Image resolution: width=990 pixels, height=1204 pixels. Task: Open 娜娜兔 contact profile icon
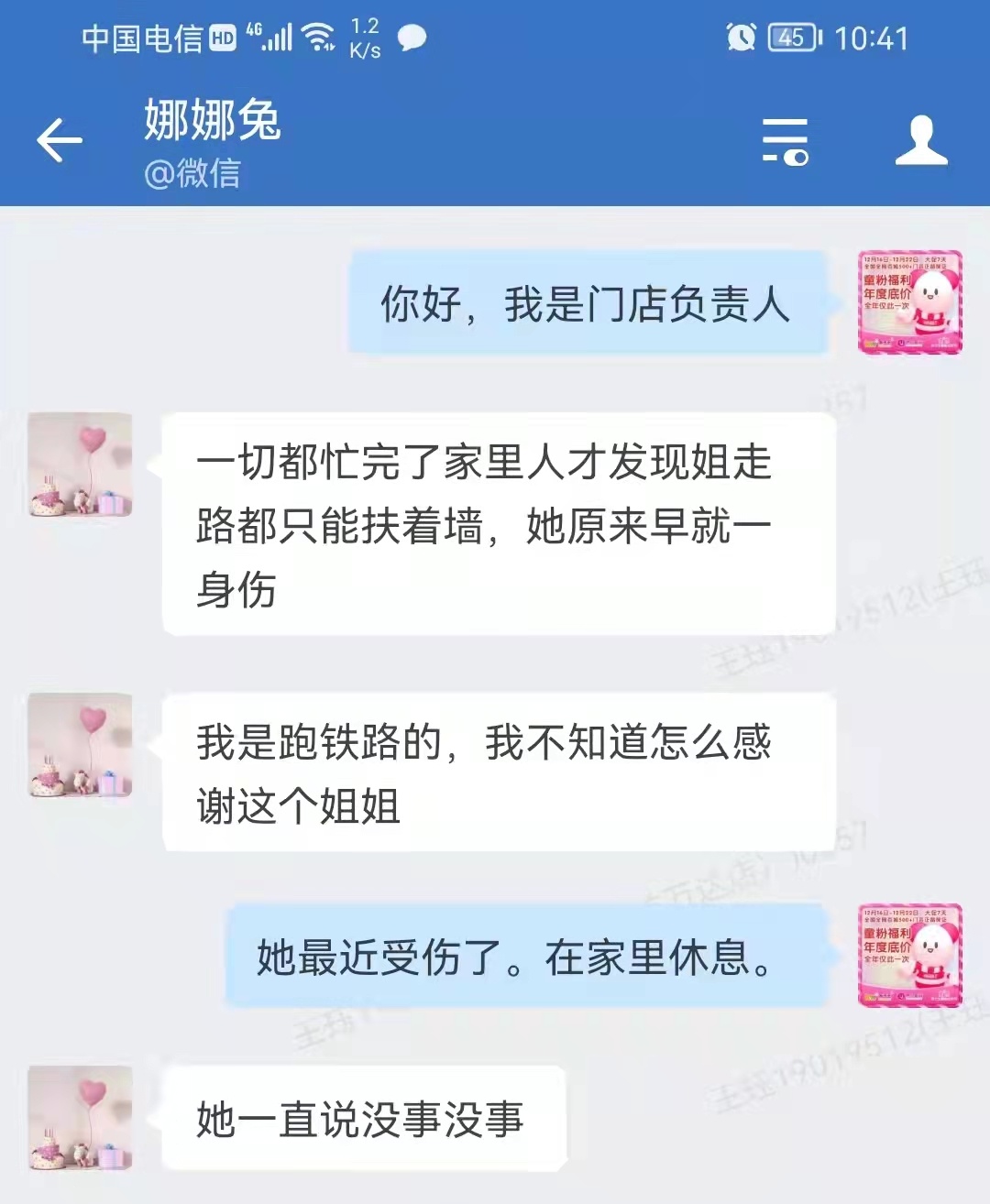(920, 141)
